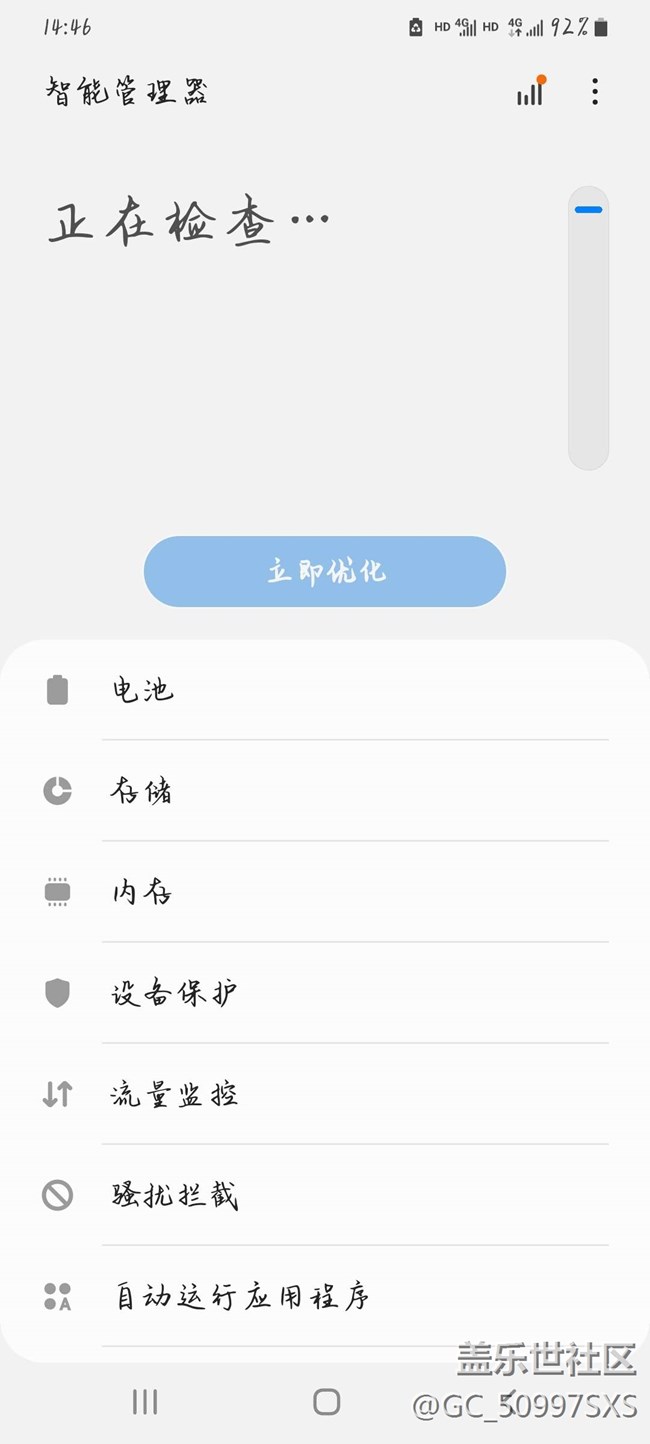Image resolution: width=650 pixels, height=1444 pixels.
Task: Show recent apps from navigation bar
Action: pos(145,1402)
